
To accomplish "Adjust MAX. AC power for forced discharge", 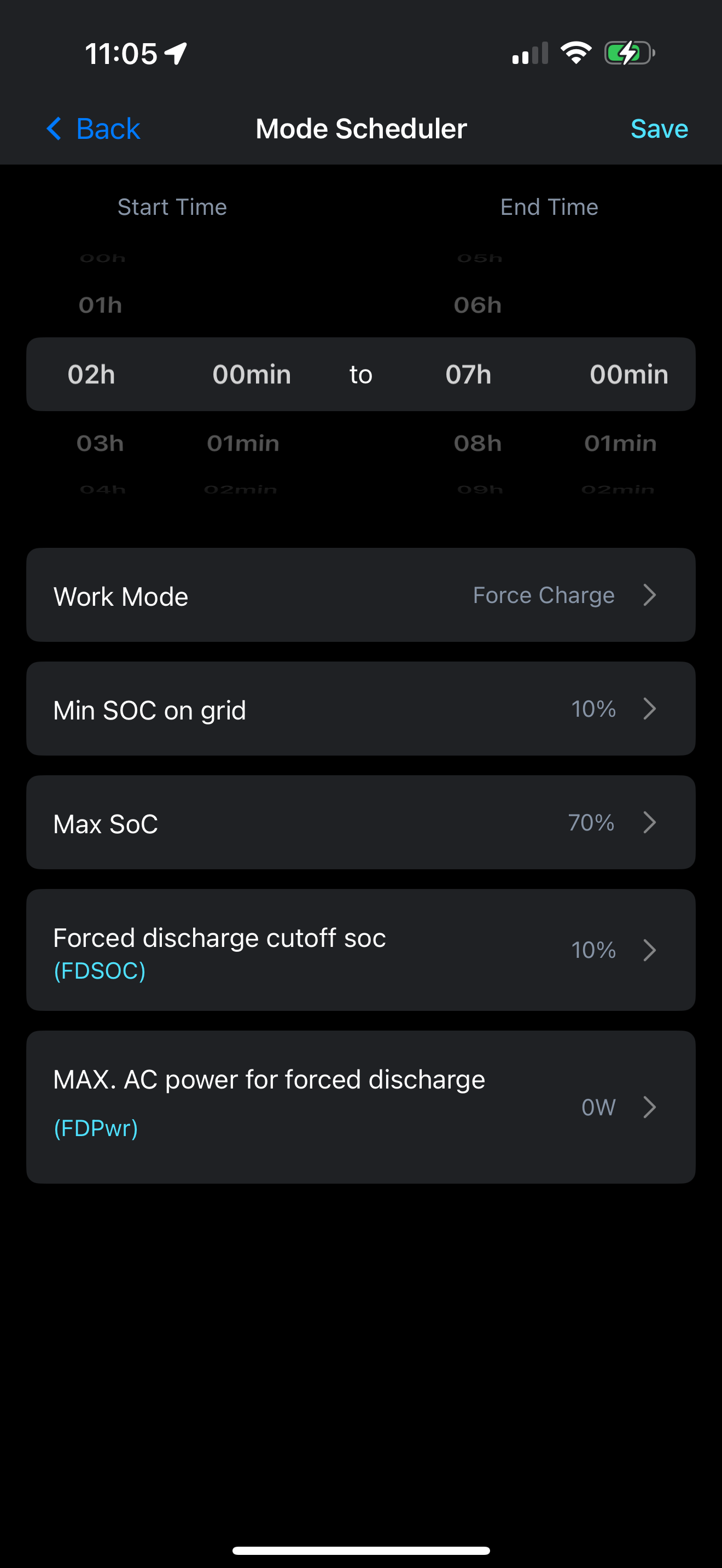I will pos(360,1107).
